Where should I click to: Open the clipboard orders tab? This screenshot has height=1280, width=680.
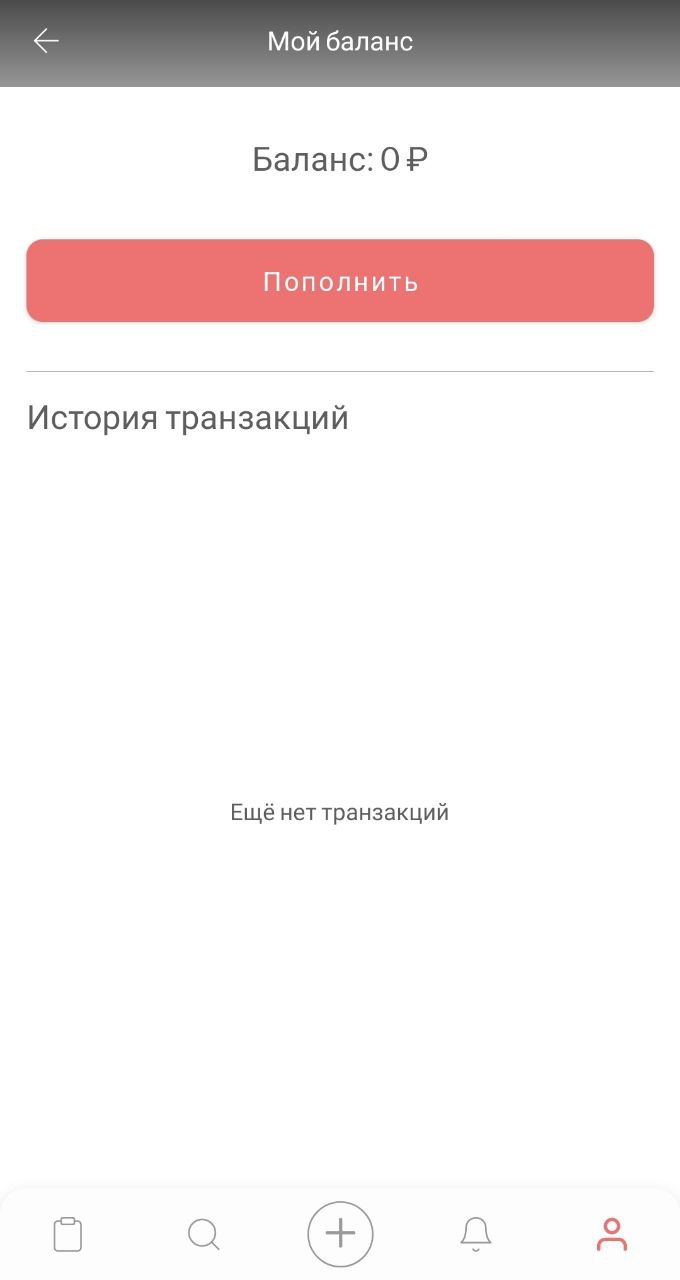[67, 1234]
